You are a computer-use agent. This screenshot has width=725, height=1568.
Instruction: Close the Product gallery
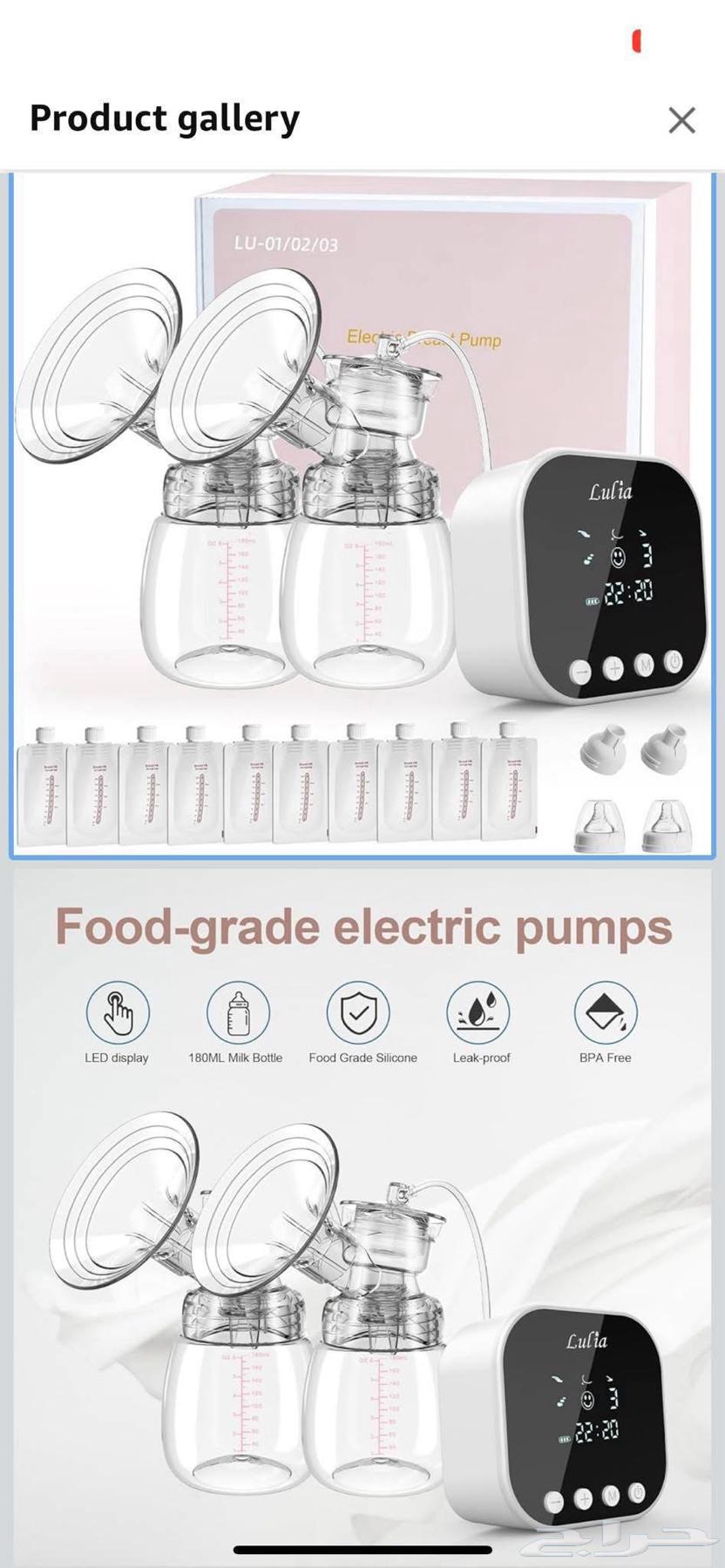tap(681, 120)
